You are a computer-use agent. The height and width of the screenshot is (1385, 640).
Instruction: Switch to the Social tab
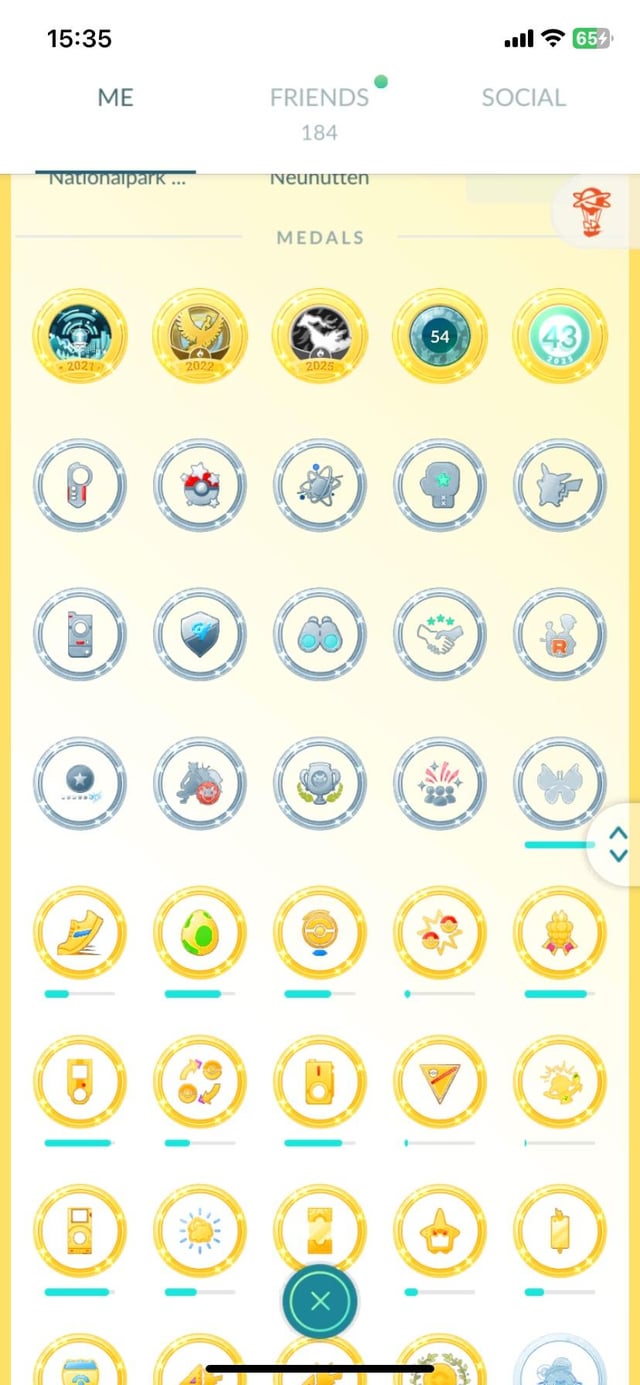click(x=523, y=98)
